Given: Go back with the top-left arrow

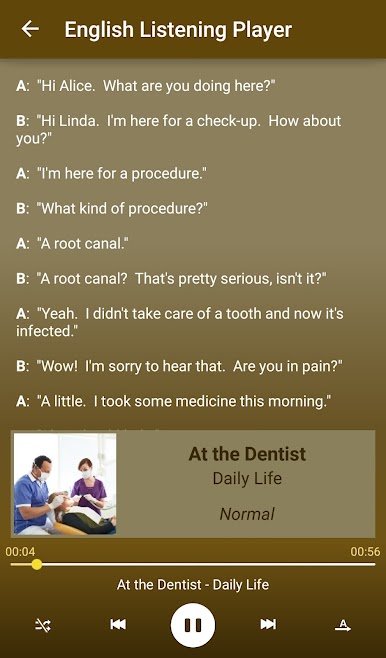Looking at the screenshot, I should (x=30, y=29).
